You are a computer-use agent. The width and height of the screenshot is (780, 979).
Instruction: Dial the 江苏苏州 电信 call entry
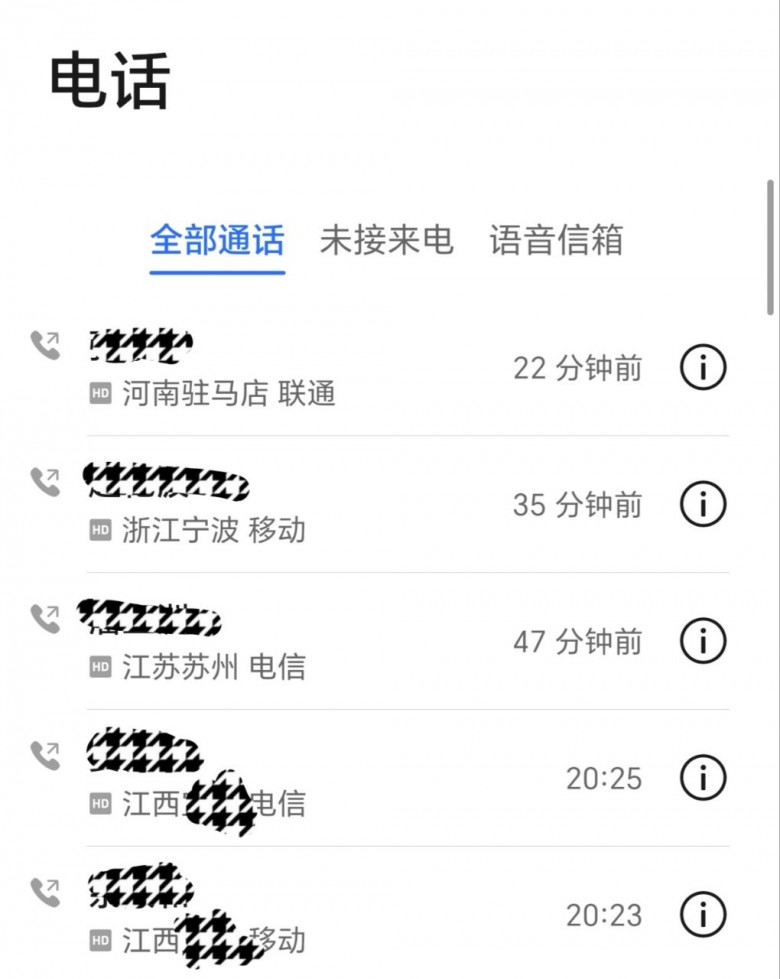tap(300, 642)
